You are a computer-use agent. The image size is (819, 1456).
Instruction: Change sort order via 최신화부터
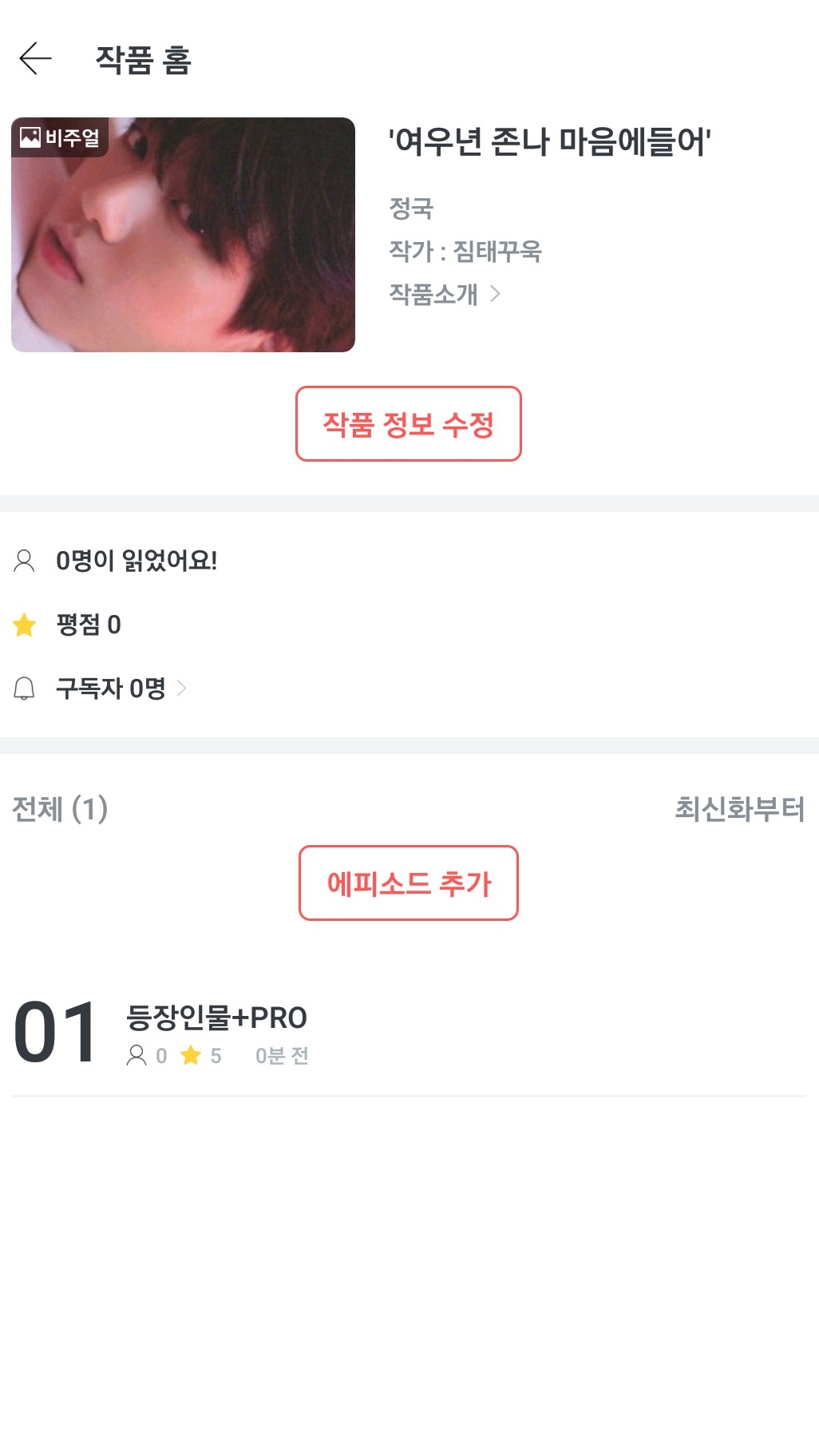pos(739,808)
